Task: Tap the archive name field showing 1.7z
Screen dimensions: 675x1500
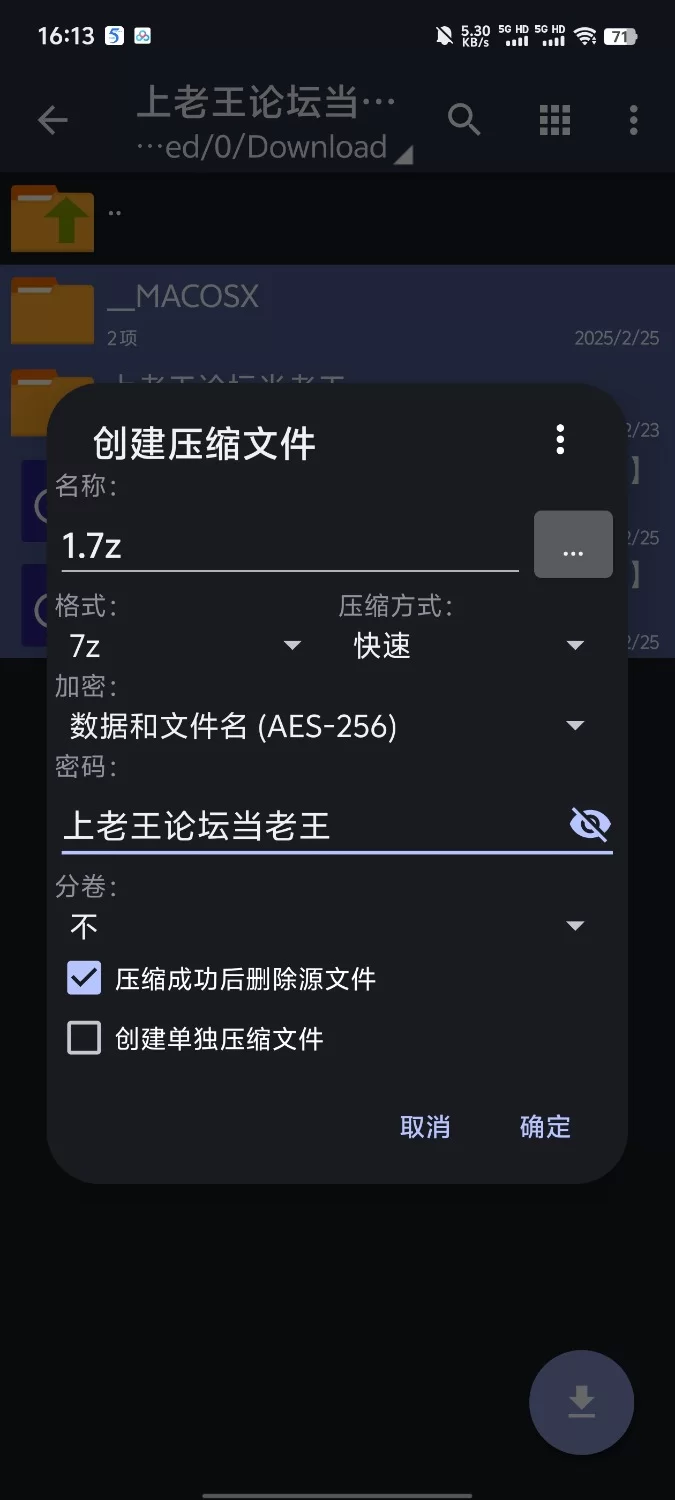Action: pos(288,545)
